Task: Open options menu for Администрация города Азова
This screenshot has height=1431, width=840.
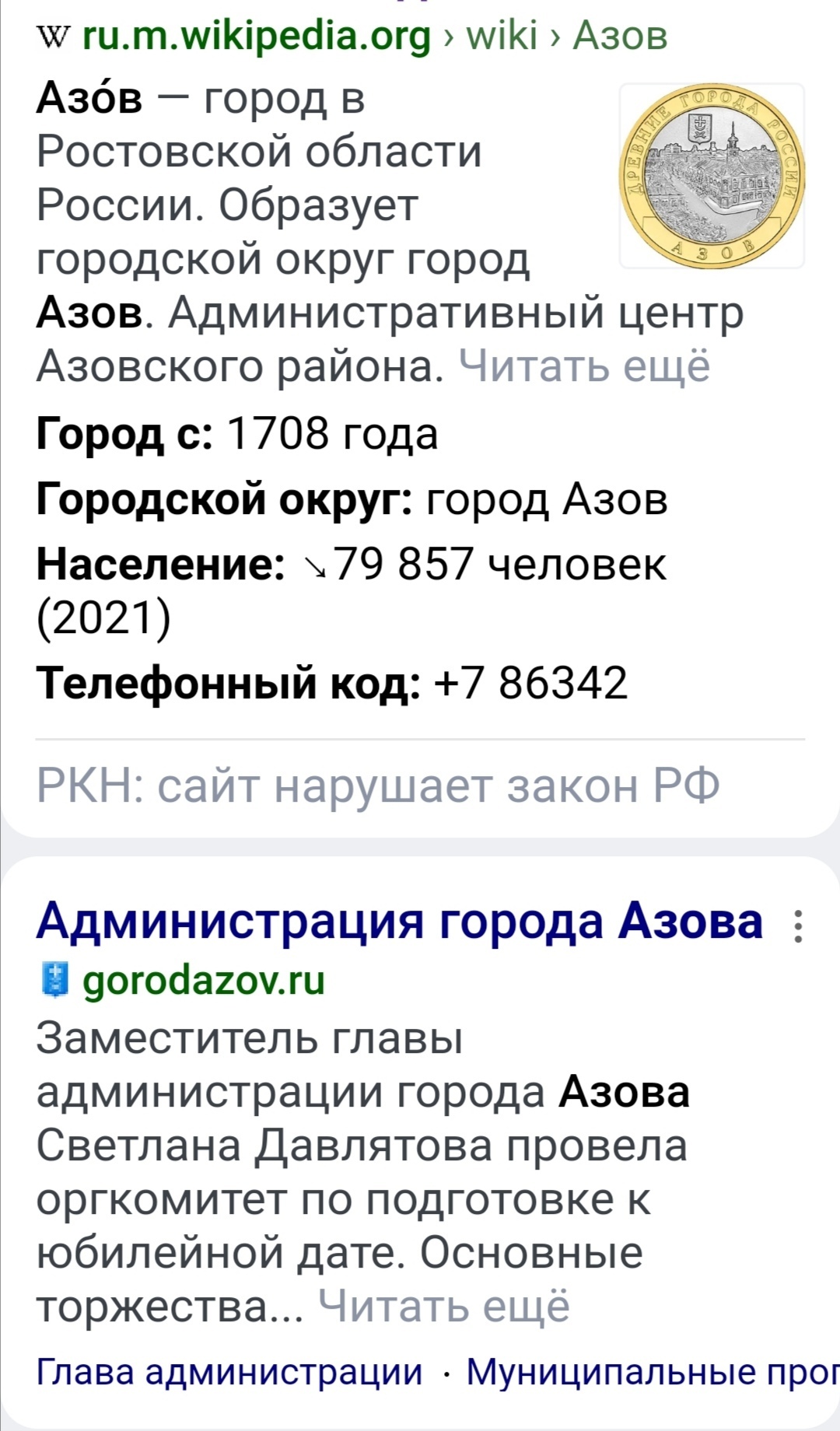Action: point(798,926)
